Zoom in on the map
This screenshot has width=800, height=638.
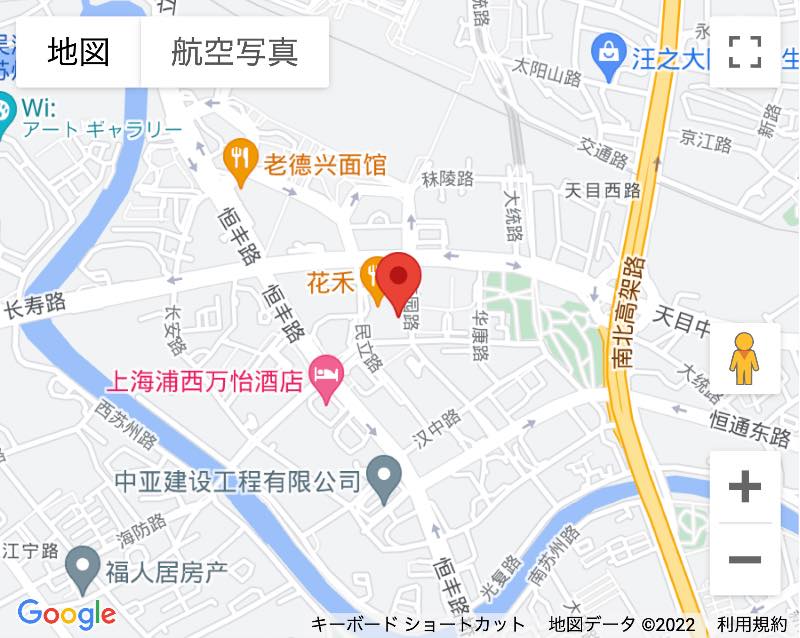745,488
